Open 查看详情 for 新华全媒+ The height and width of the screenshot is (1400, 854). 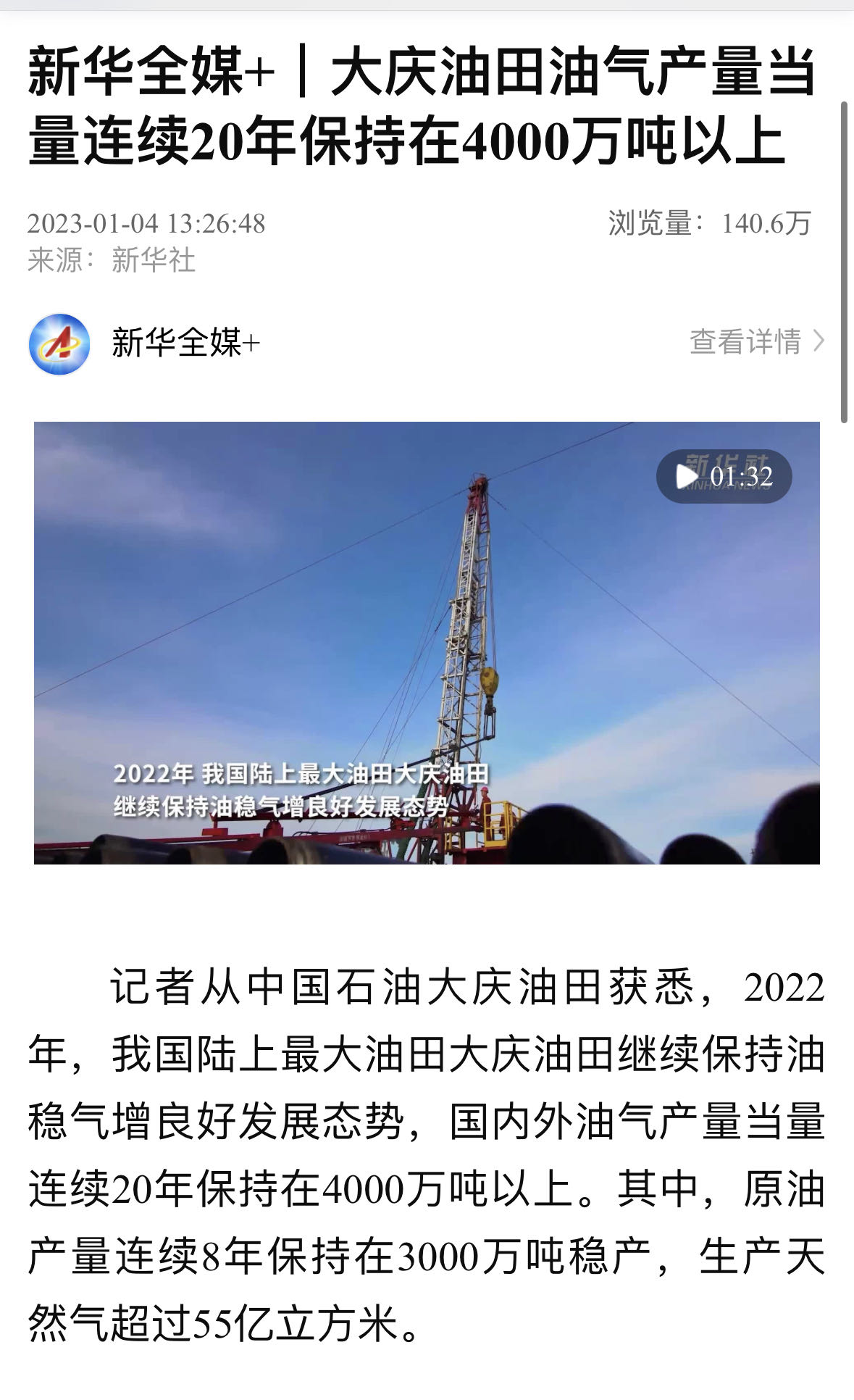(x=756, y=341)
